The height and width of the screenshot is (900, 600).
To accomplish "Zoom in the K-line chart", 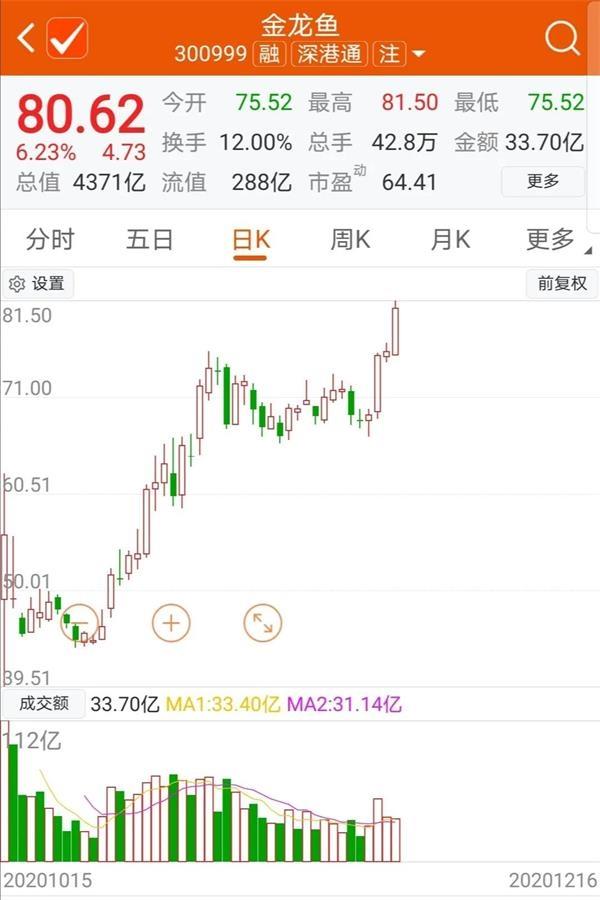I will pyautogui.click(x=171, y=623).
